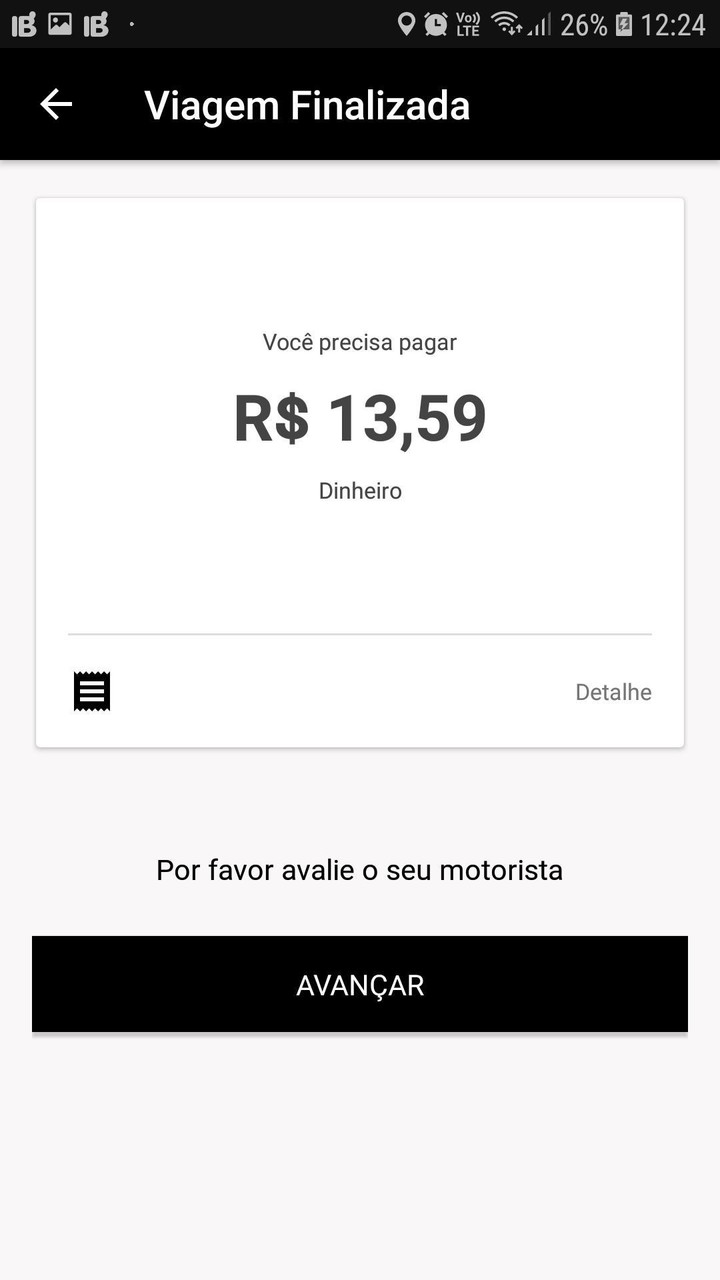Tap the VoLTE indicator in the status bar
Viewport: 720px width, 1280px height.
(x=468, y=24)
